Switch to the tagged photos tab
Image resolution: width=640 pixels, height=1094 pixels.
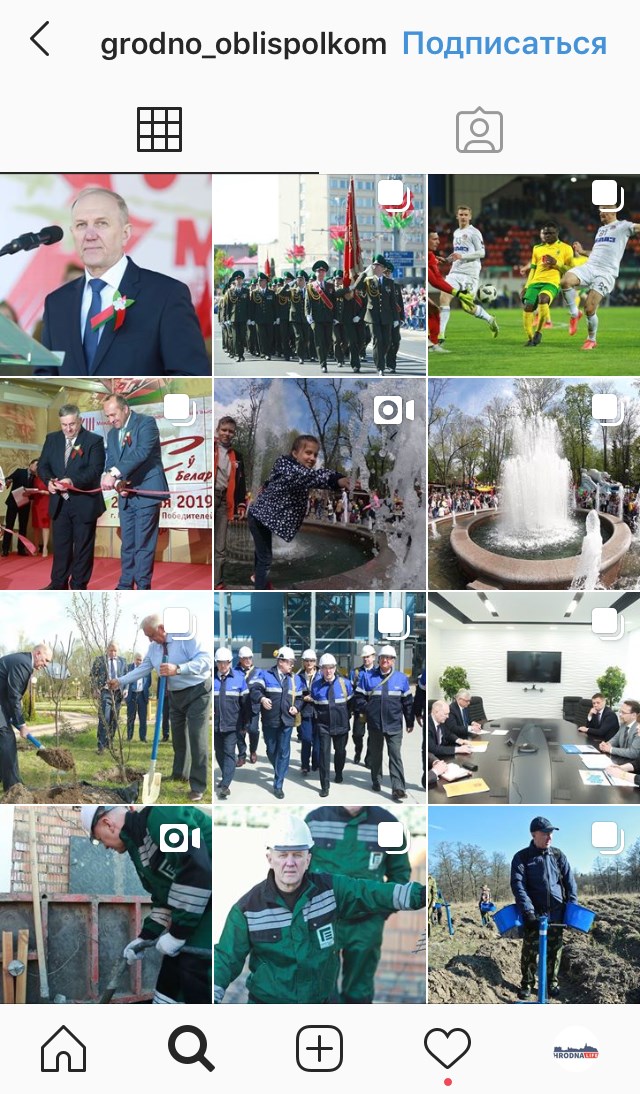tap(479, 130)
